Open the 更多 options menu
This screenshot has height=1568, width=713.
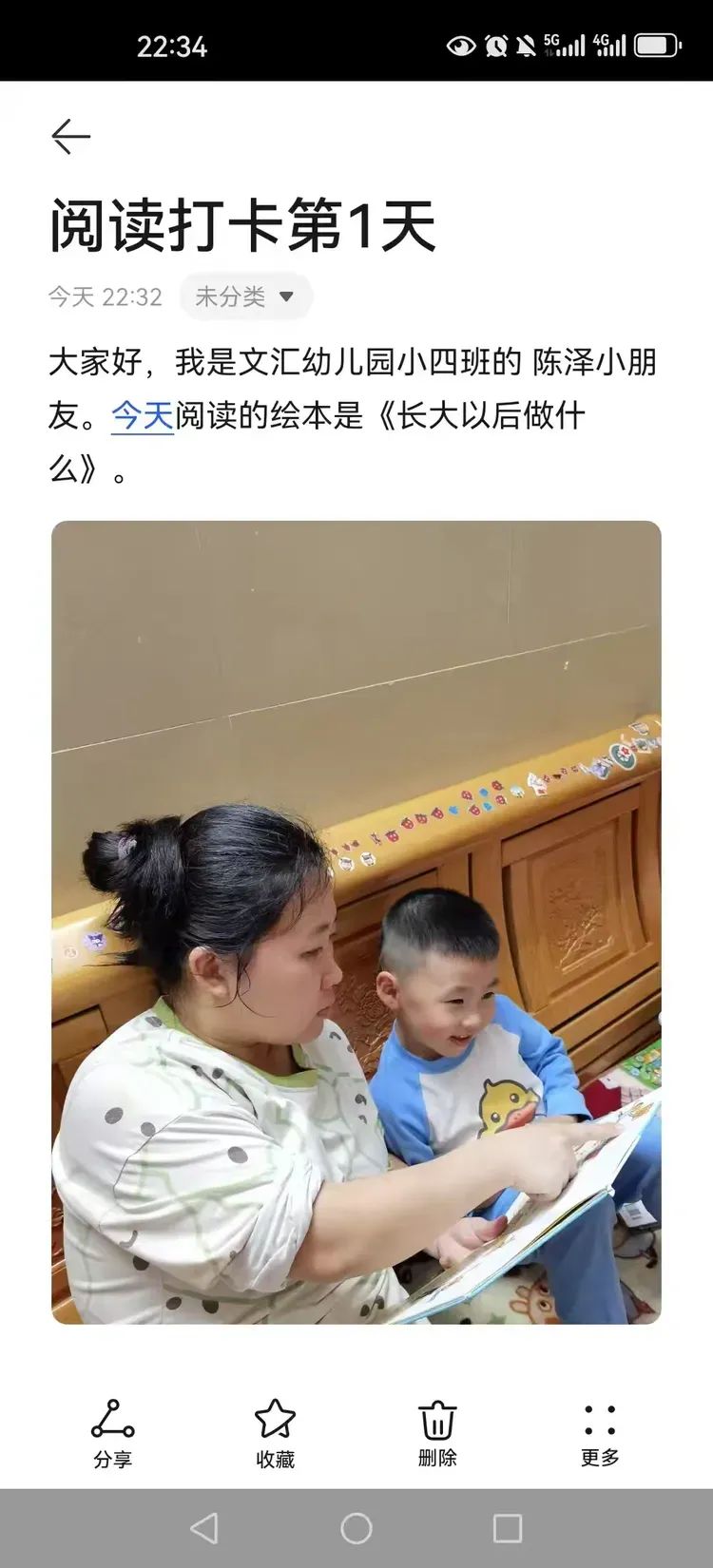(600, 1434)
